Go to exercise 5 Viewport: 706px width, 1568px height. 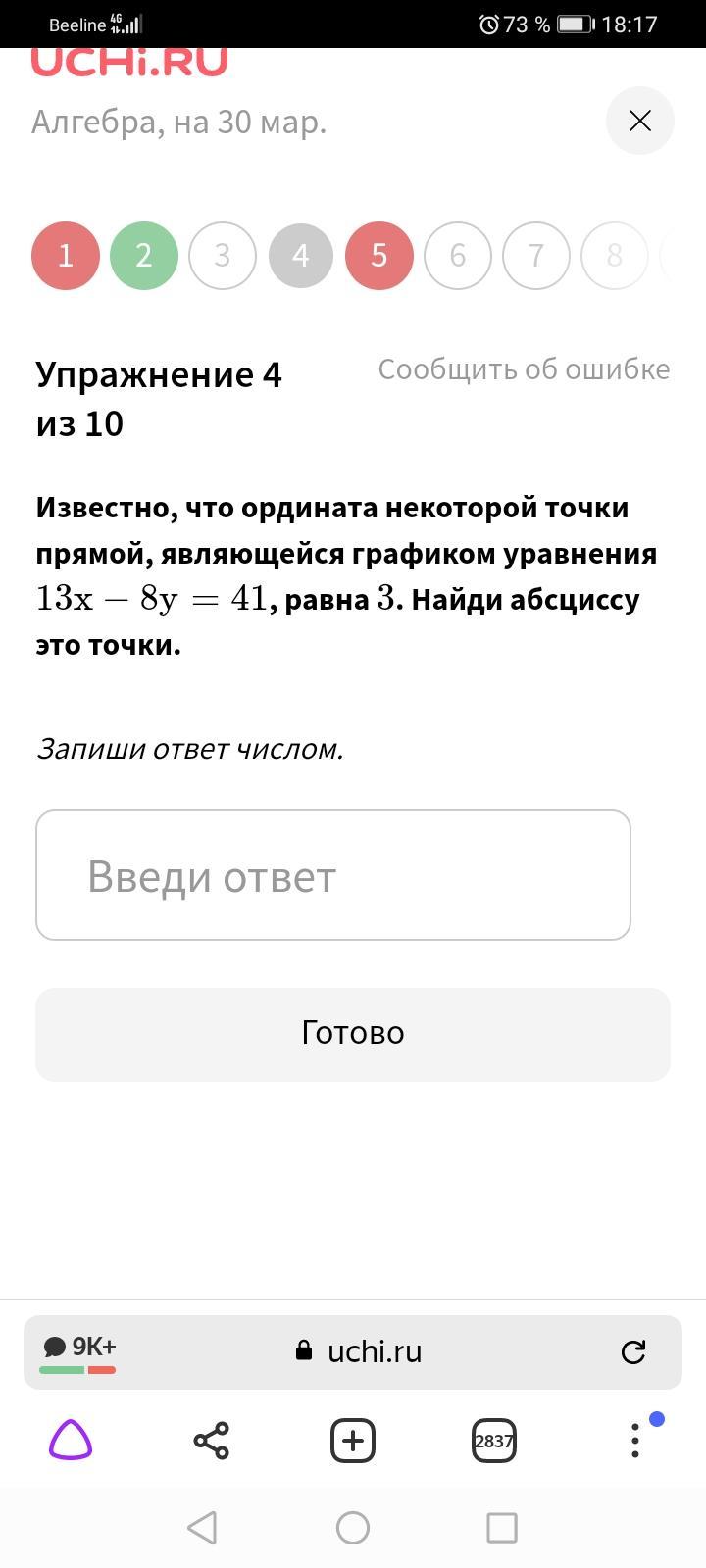[379, 256]
